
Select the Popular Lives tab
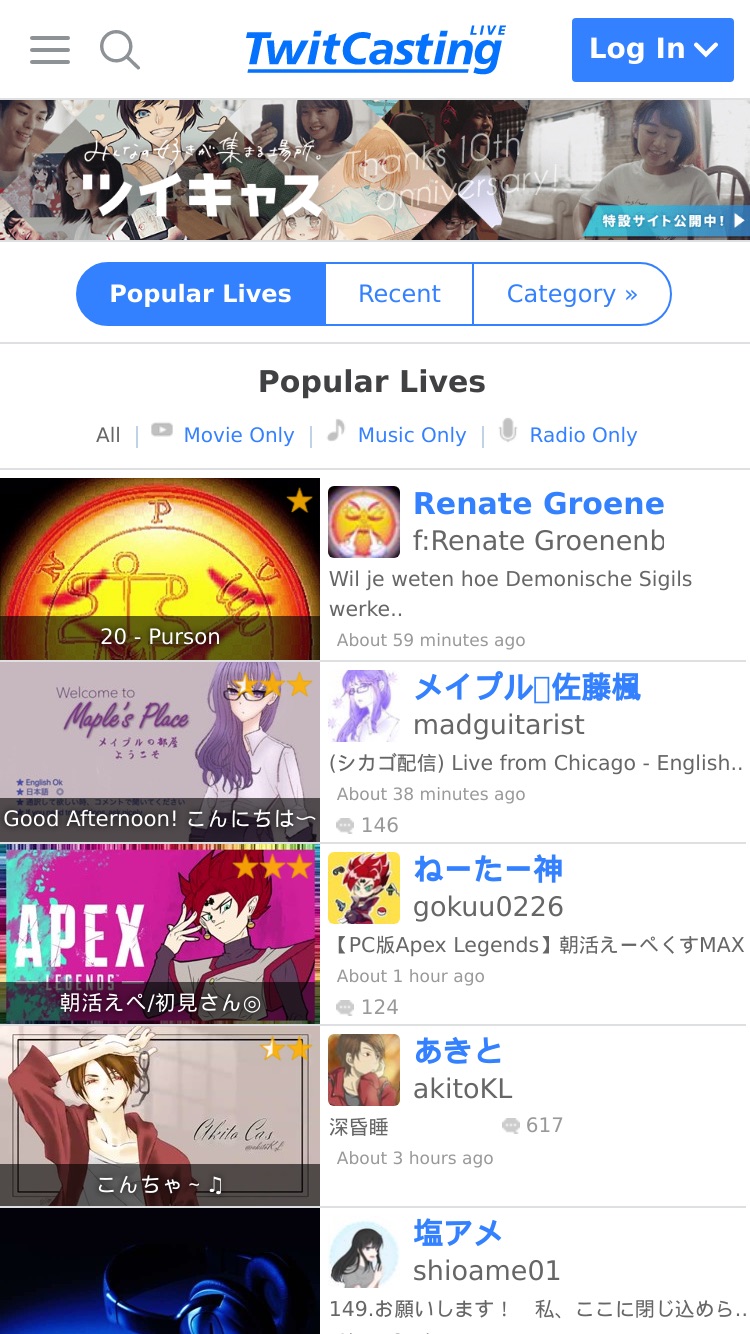pyautogui.click(x=201, y=294)
